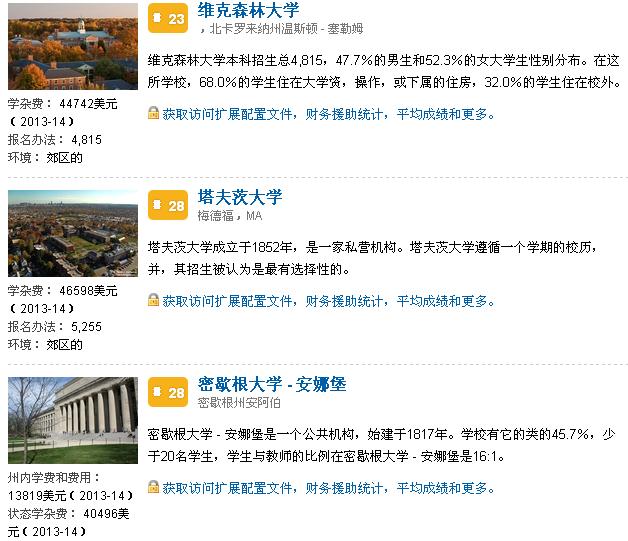
Task: Open the 密歇根大学 - 安娜堡 title link
Action: (x=272, y=385)
